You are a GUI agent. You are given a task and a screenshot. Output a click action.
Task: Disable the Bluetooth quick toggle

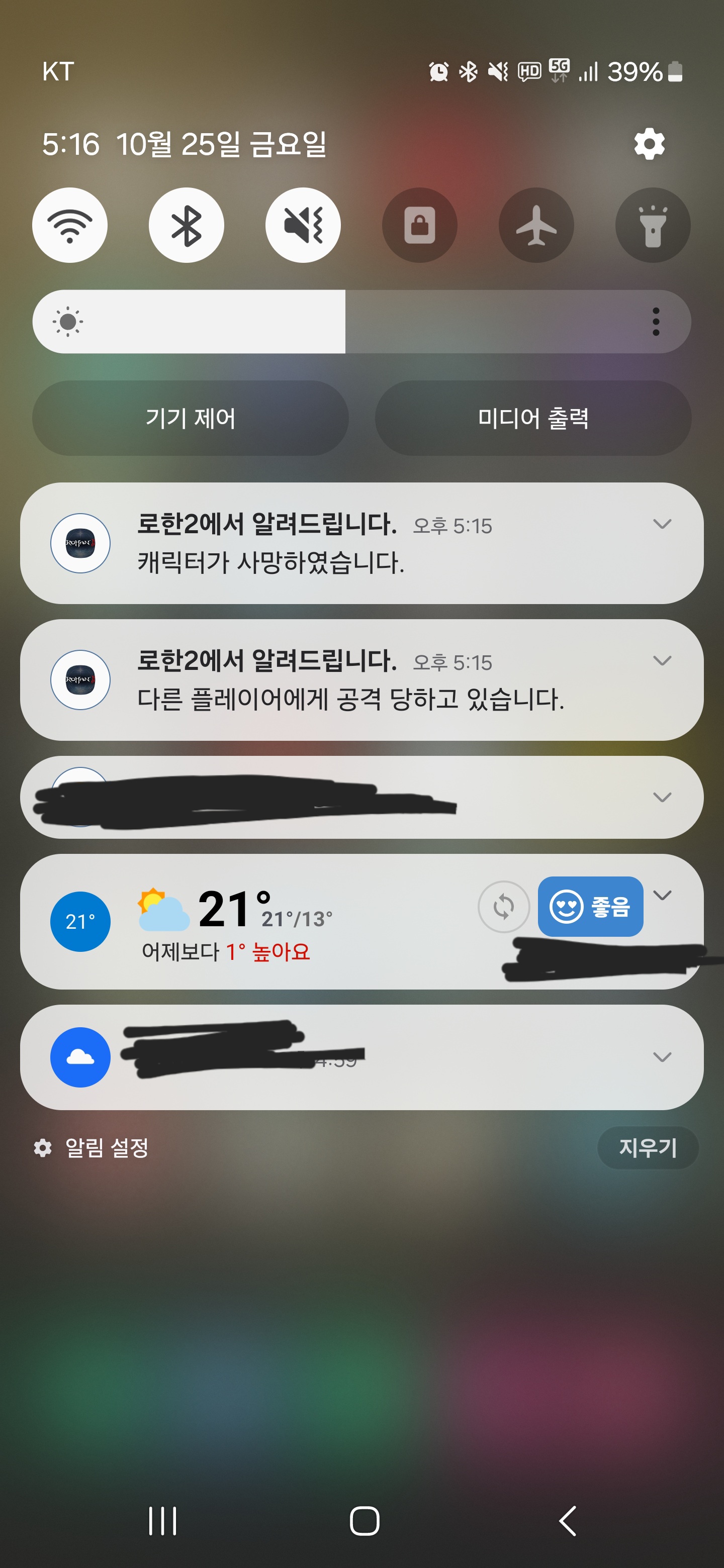click(x=187, y=225)
